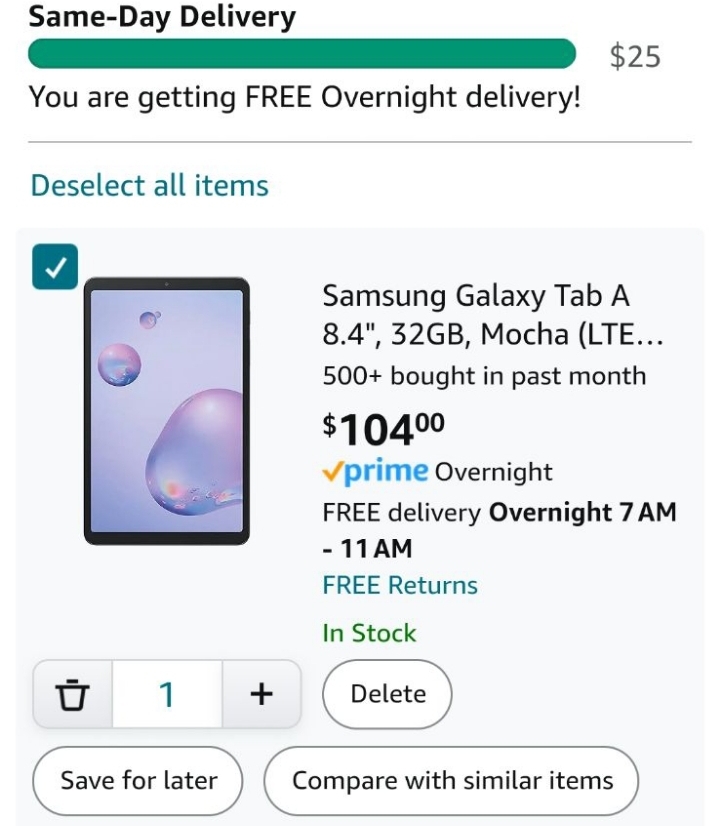This screenshot has height=826, width=720.
Task: Tap the Deselect all items link
Action: pyautogui.click(x=150, y=185)
